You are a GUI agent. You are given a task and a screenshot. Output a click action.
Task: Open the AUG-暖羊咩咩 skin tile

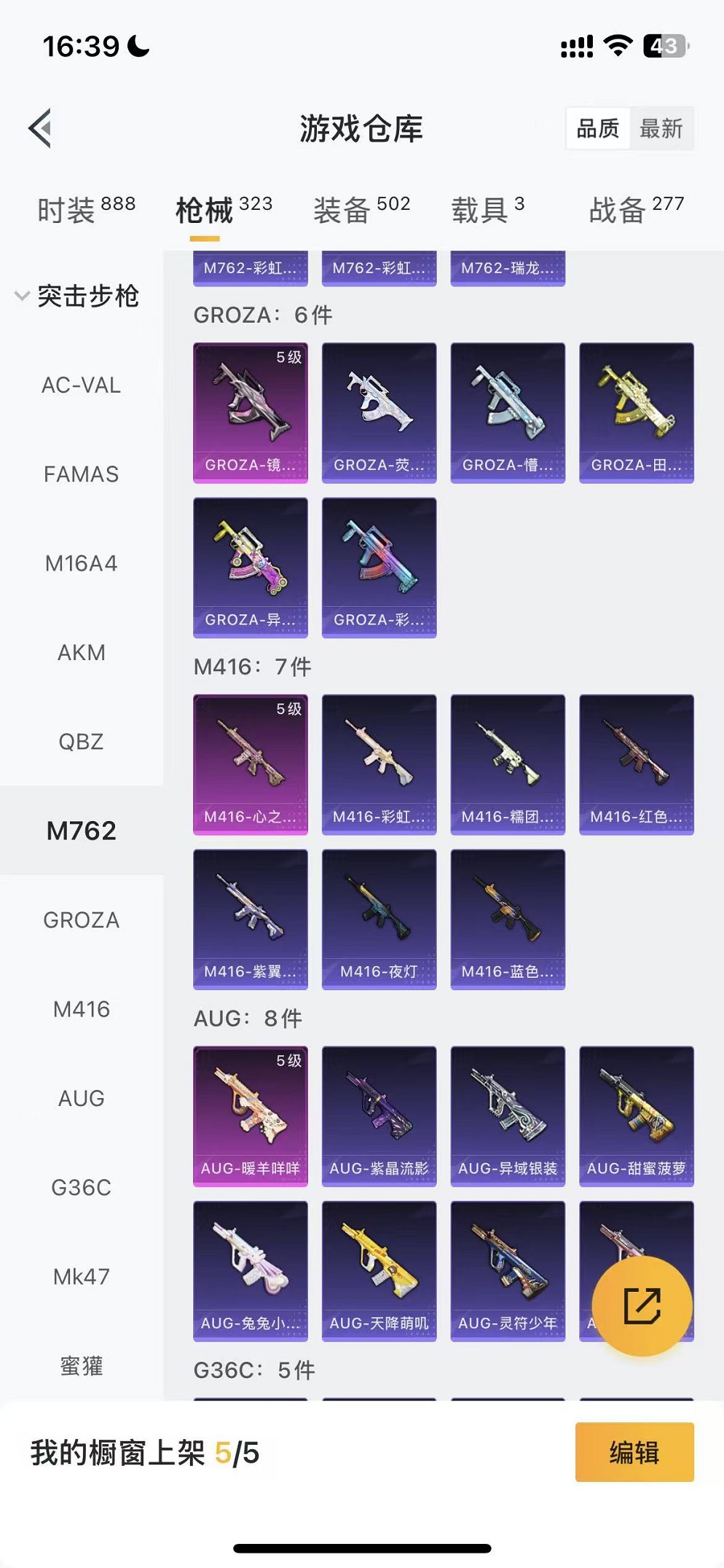(250, 1116)
